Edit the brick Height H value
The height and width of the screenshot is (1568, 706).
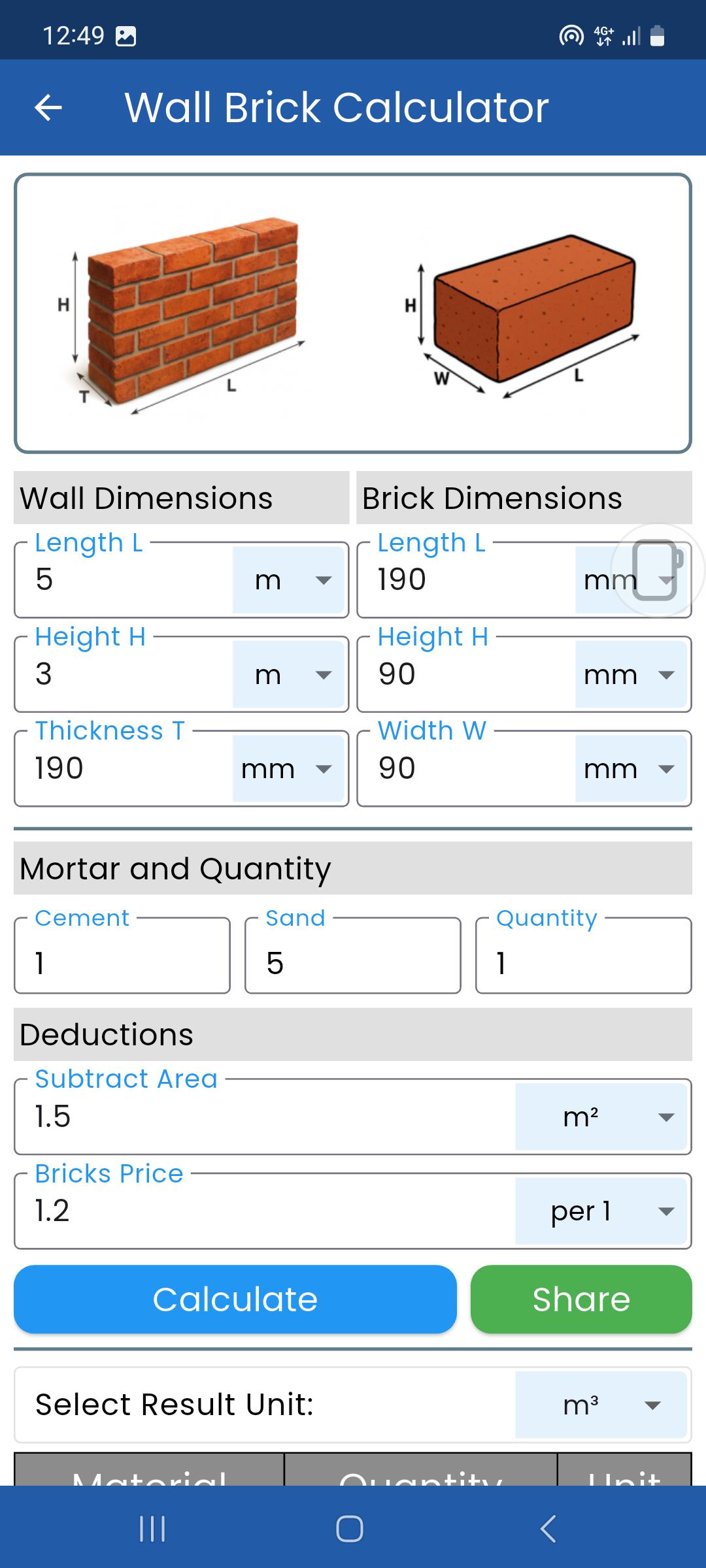click(x=467, y=674)
